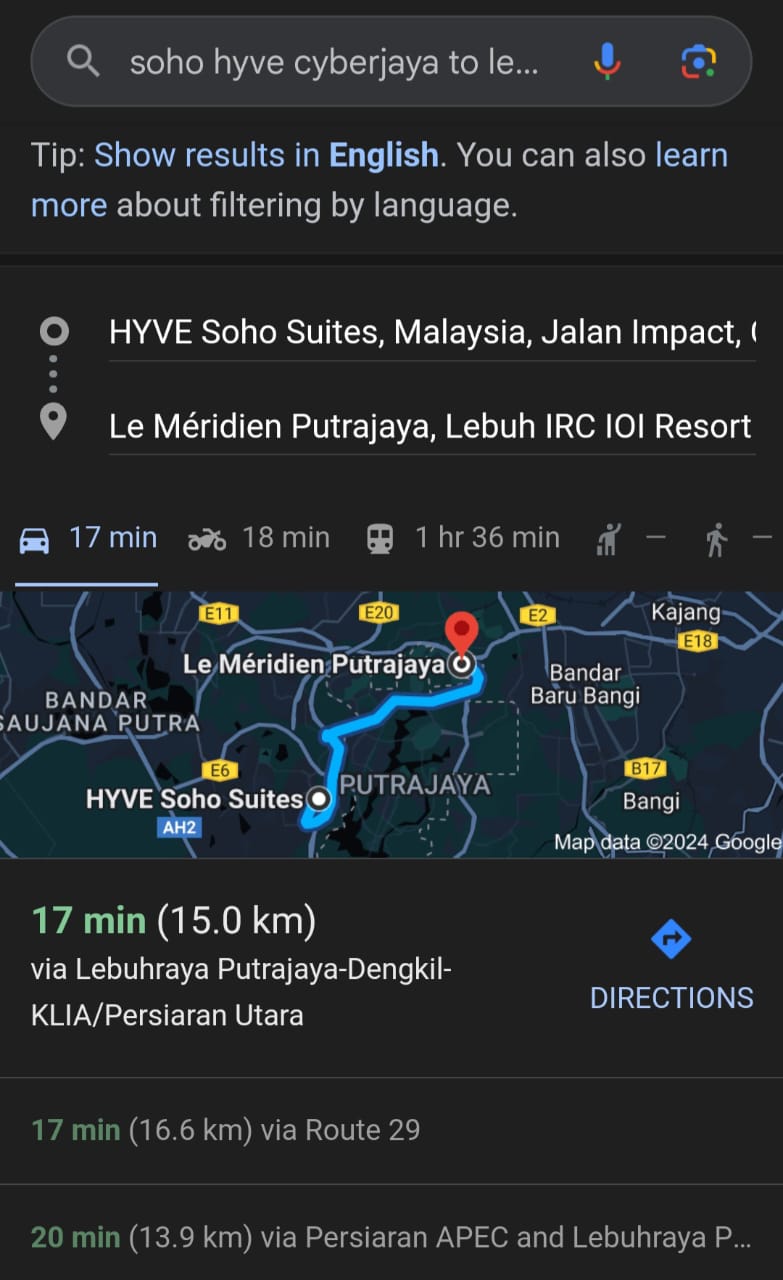Image resolution: width=783 pixels, height=1280 pixels.
Task: Switch to public transit 1 hr 36 min
Action: [x=462, y=538]
